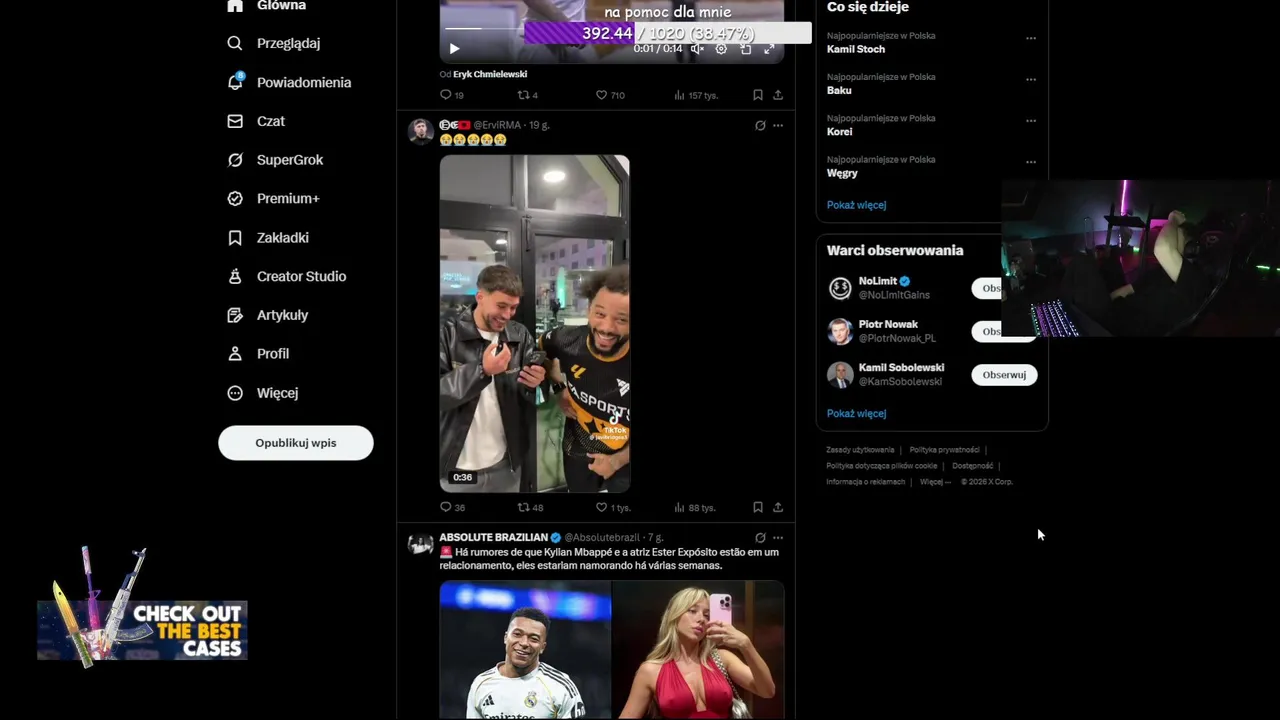Tap Pokaż więcej under trending topics

856,205
